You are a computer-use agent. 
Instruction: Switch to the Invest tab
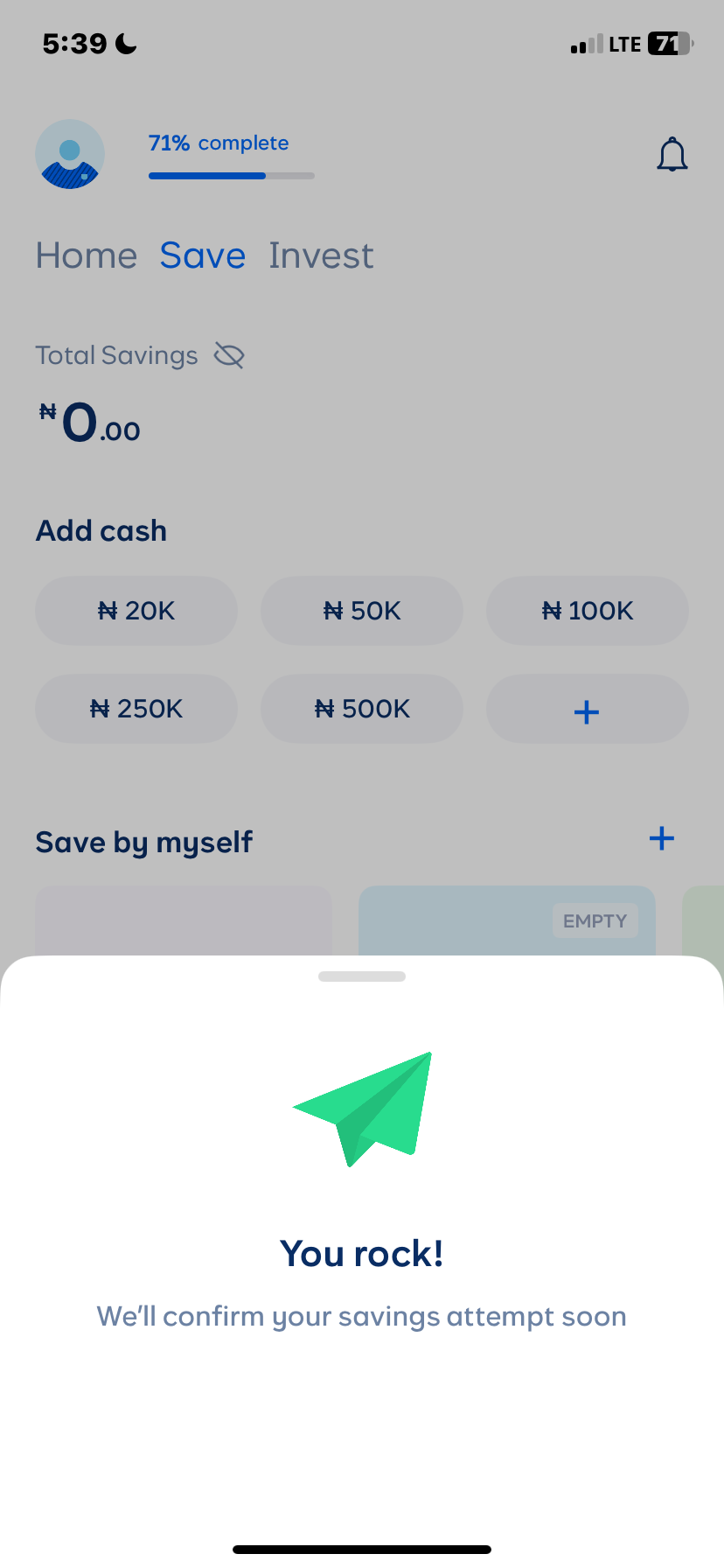pos(321,255)
